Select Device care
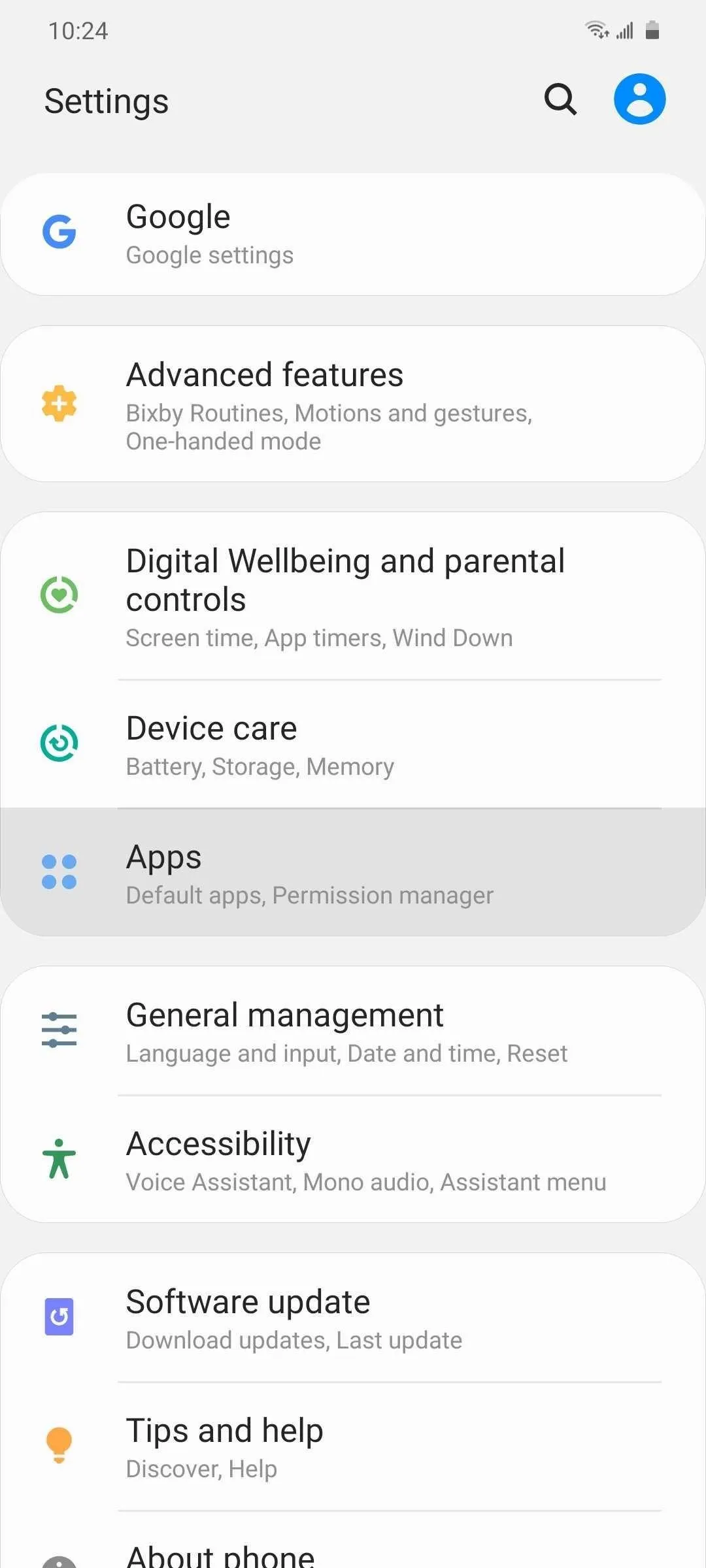This screenshot has height=1568, width=706. (353, 744)
